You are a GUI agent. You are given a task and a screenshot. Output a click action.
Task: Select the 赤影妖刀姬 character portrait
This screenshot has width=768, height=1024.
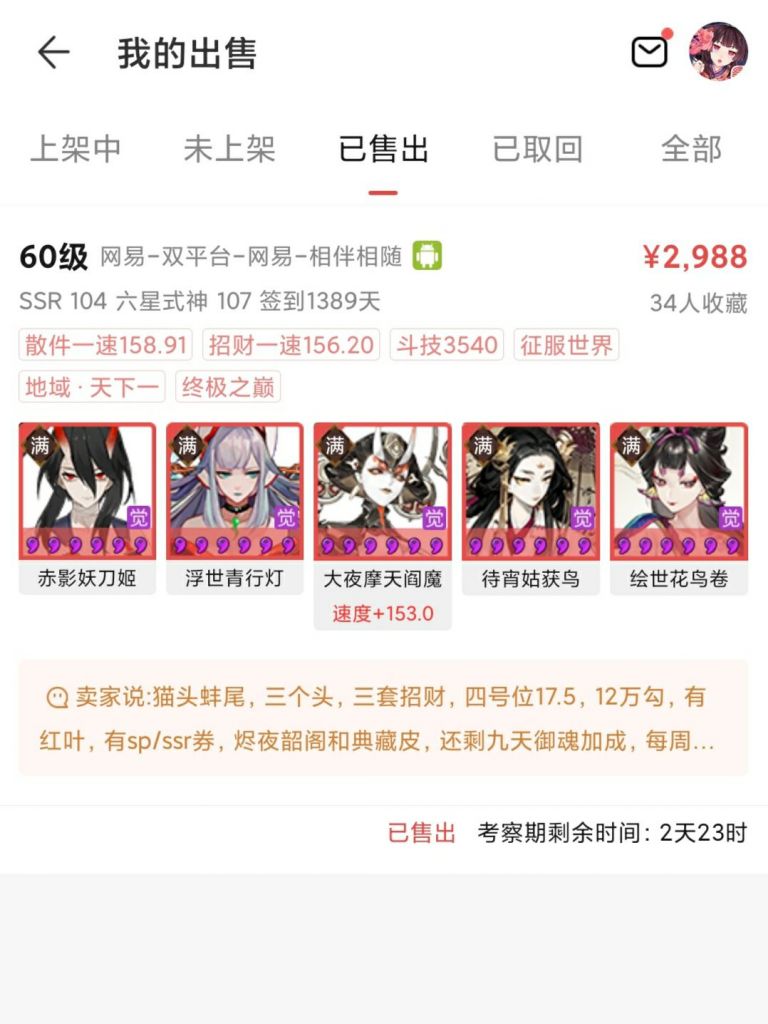click(85, 490)
